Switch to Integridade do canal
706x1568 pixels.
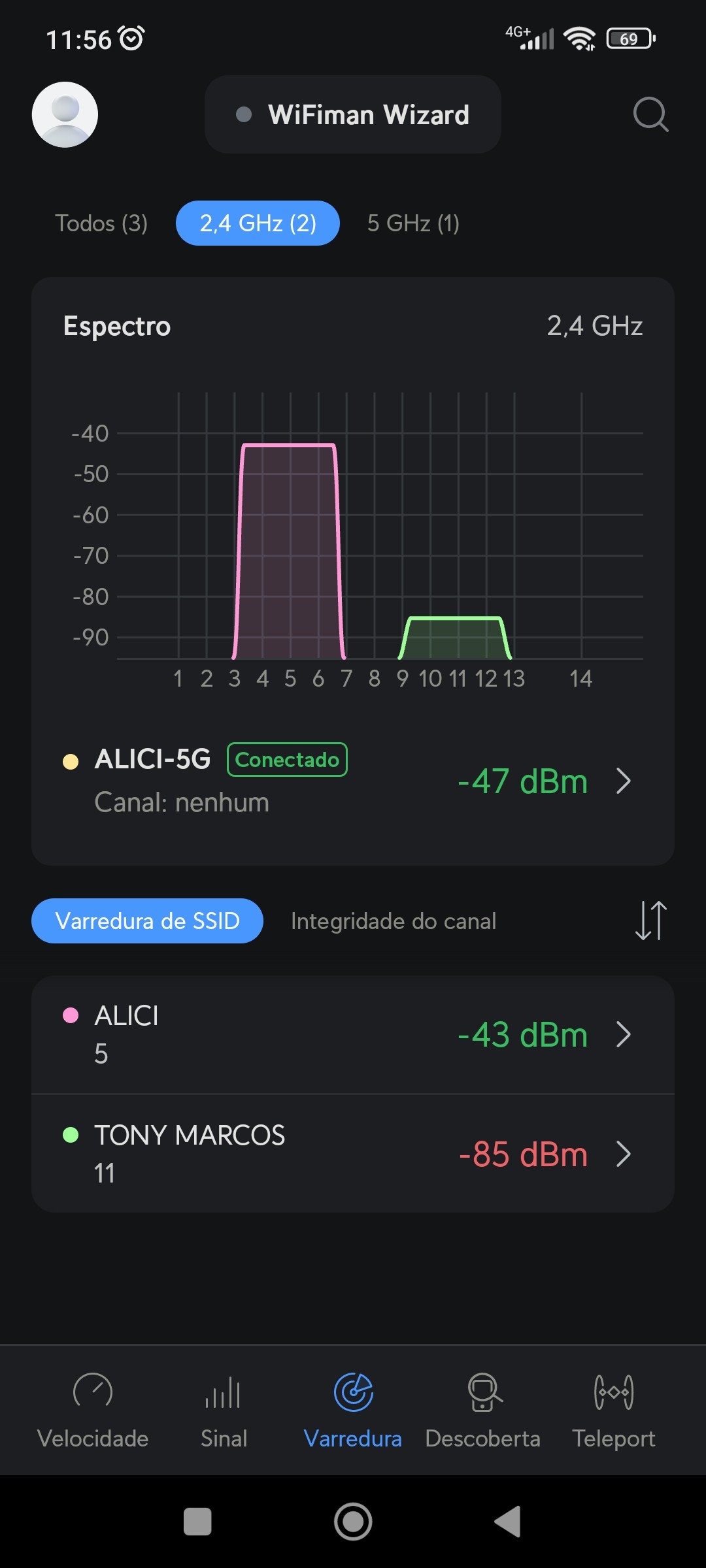pyautogui.click(x=394, y=921)
